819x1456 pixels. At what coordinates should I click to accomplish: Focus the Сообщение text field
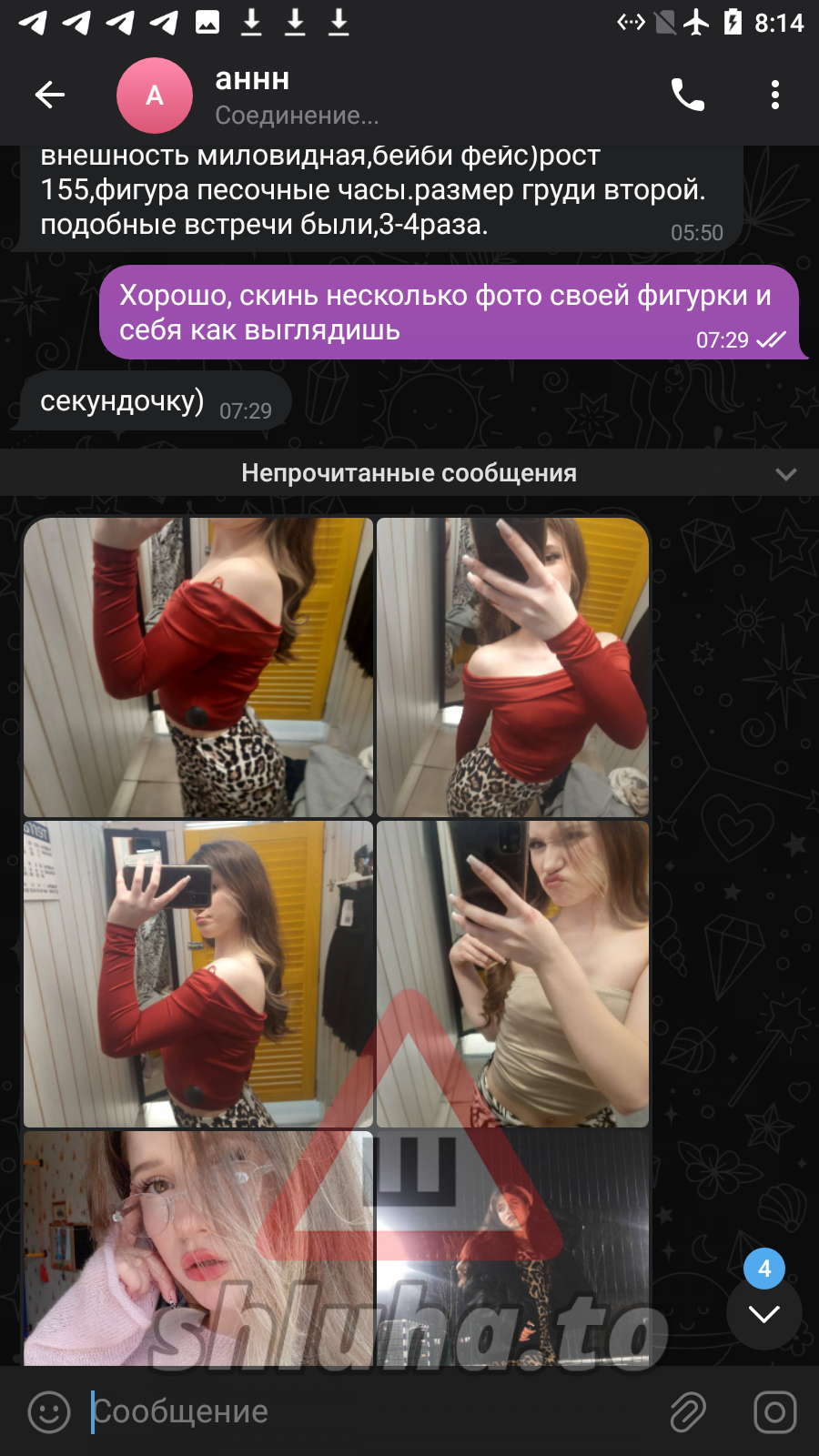[364, 1412]
